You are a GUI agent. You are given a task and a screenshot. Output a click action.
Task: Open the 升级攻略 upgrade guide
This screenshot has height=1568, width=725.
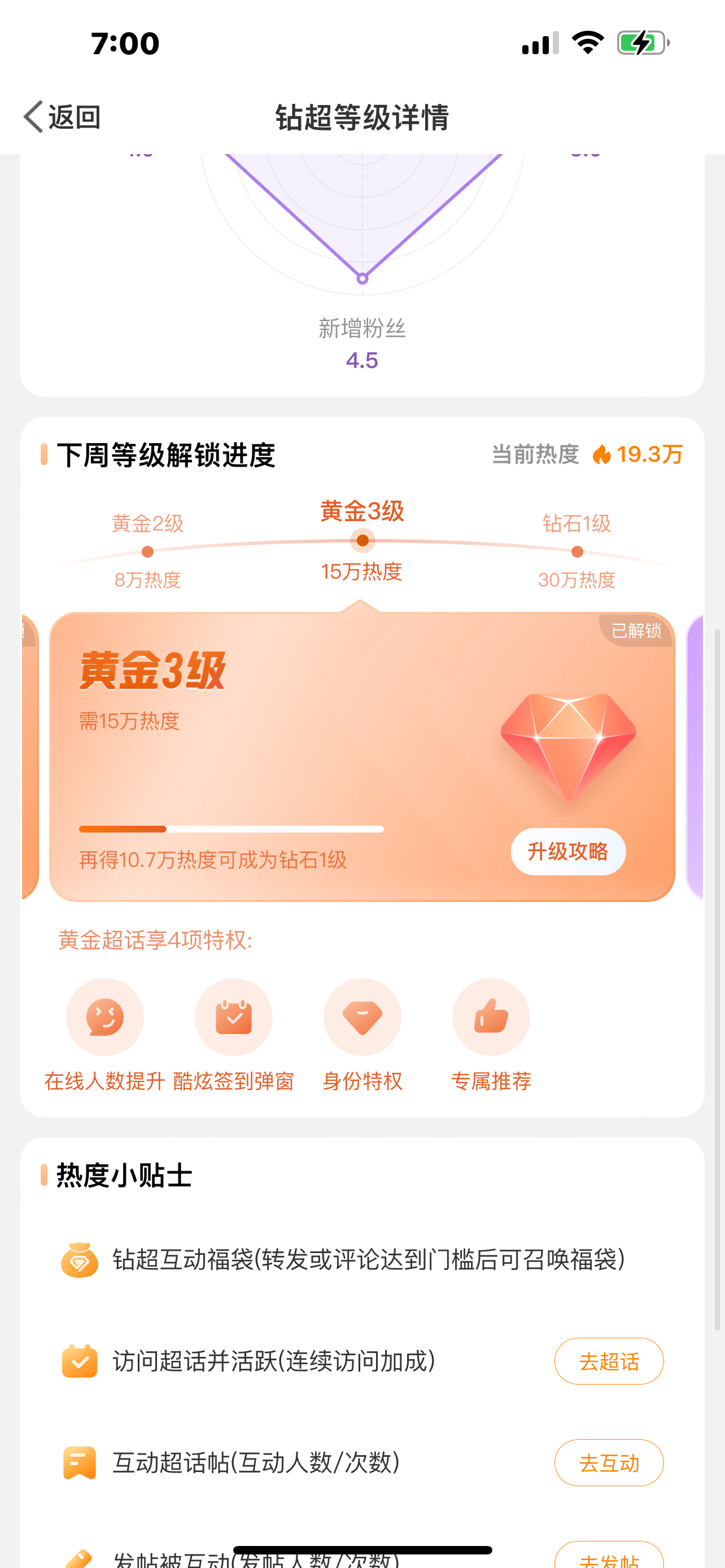pos(568,851)
